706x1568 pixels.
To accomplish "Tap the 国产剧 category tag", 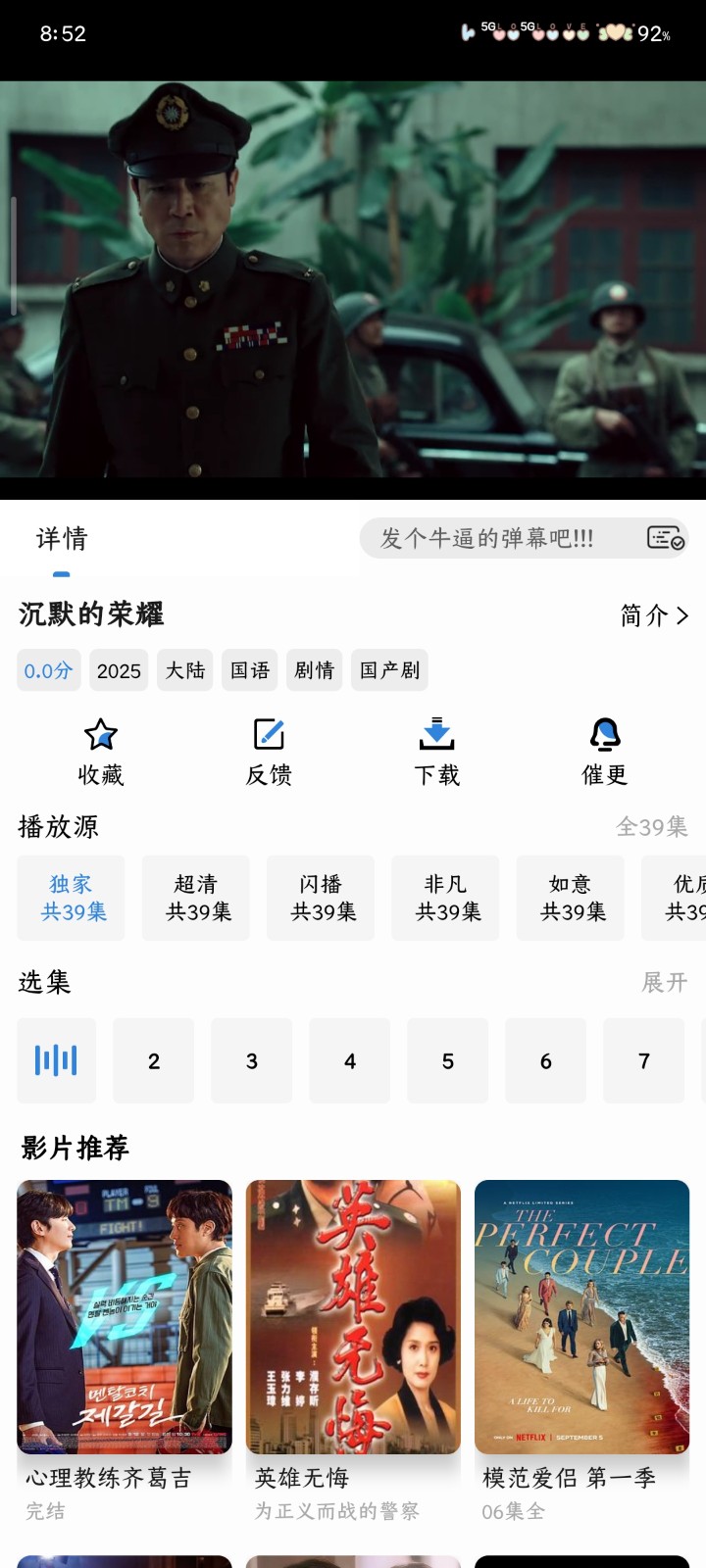I will click(389, 670).
